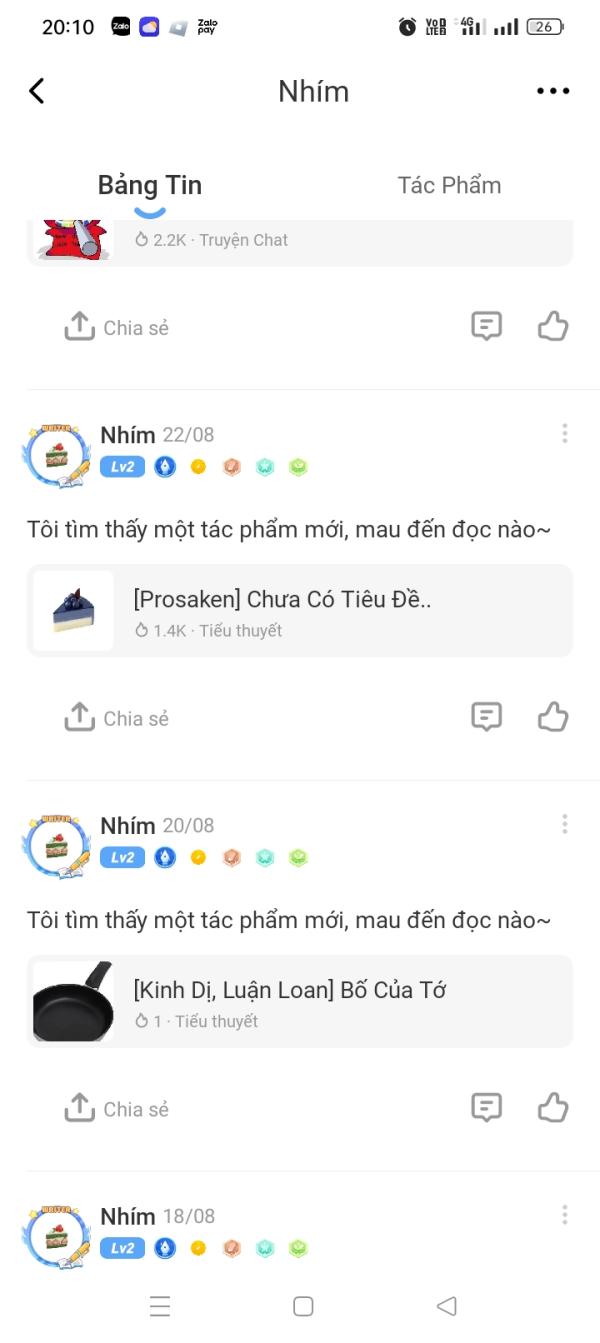Comment on the Truyện Chat post
The image size is (600, 1343).
coord(487,326)
